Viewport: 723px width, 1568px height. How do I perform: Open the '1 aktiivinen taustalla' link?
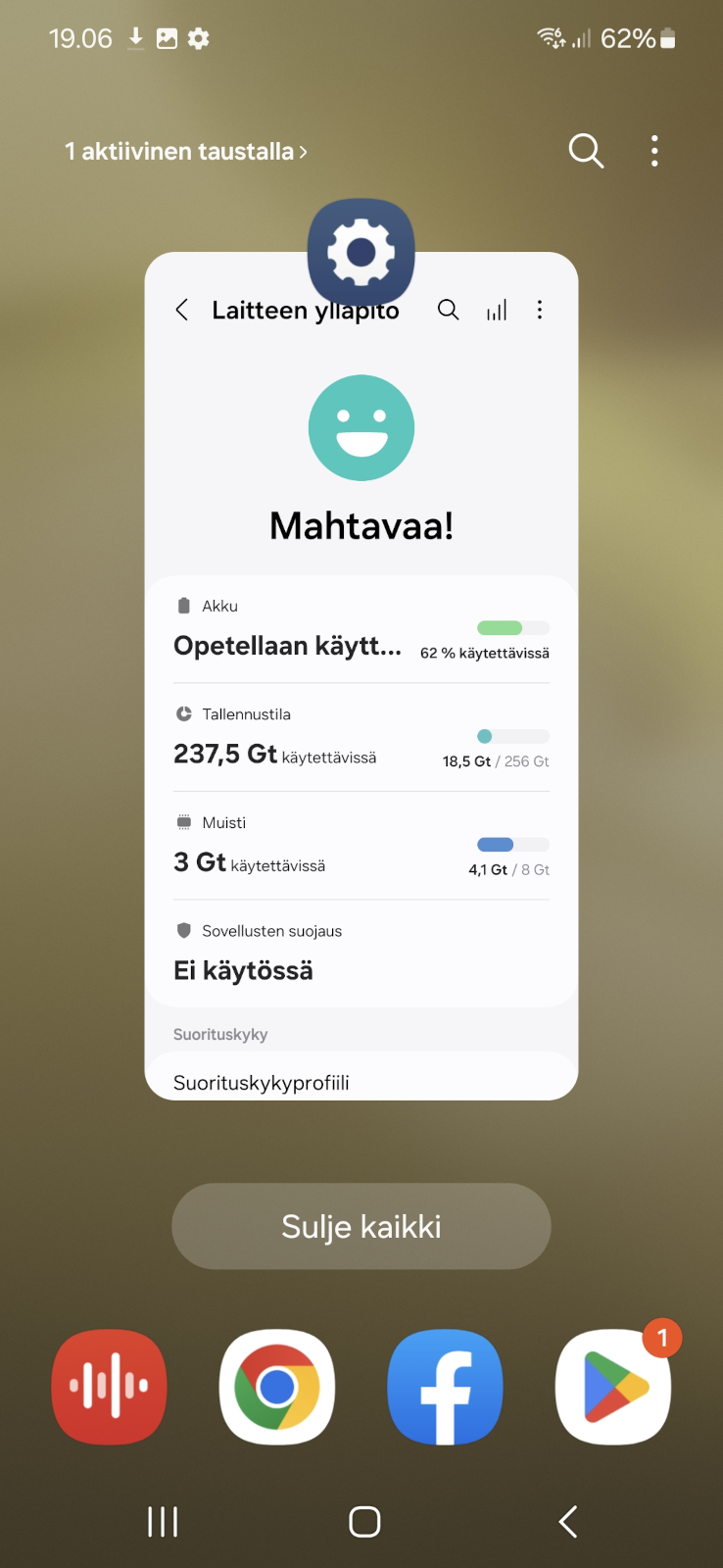pos(186,152)
